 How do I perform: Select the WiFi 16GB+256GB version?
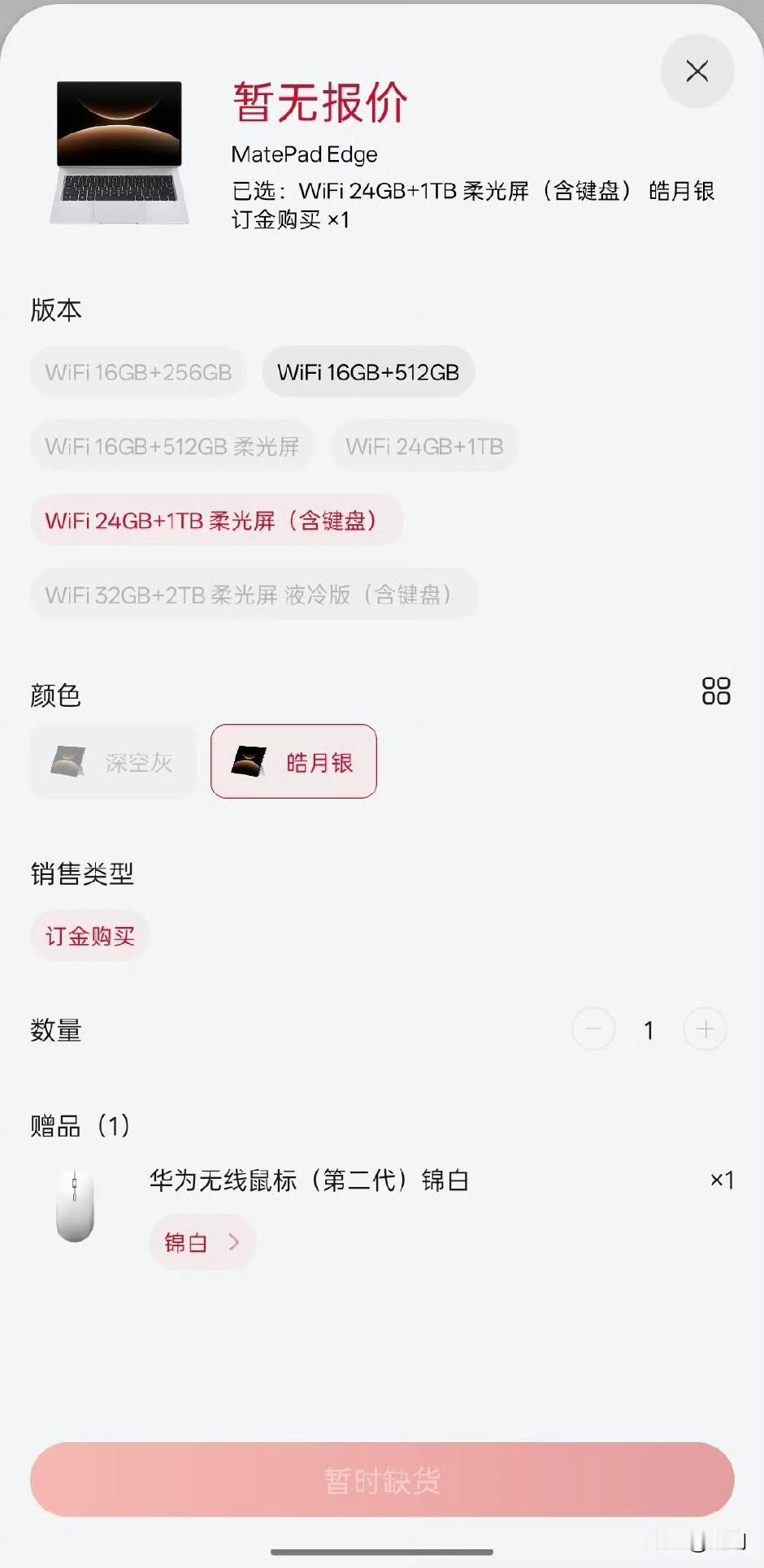pos(137,372)
